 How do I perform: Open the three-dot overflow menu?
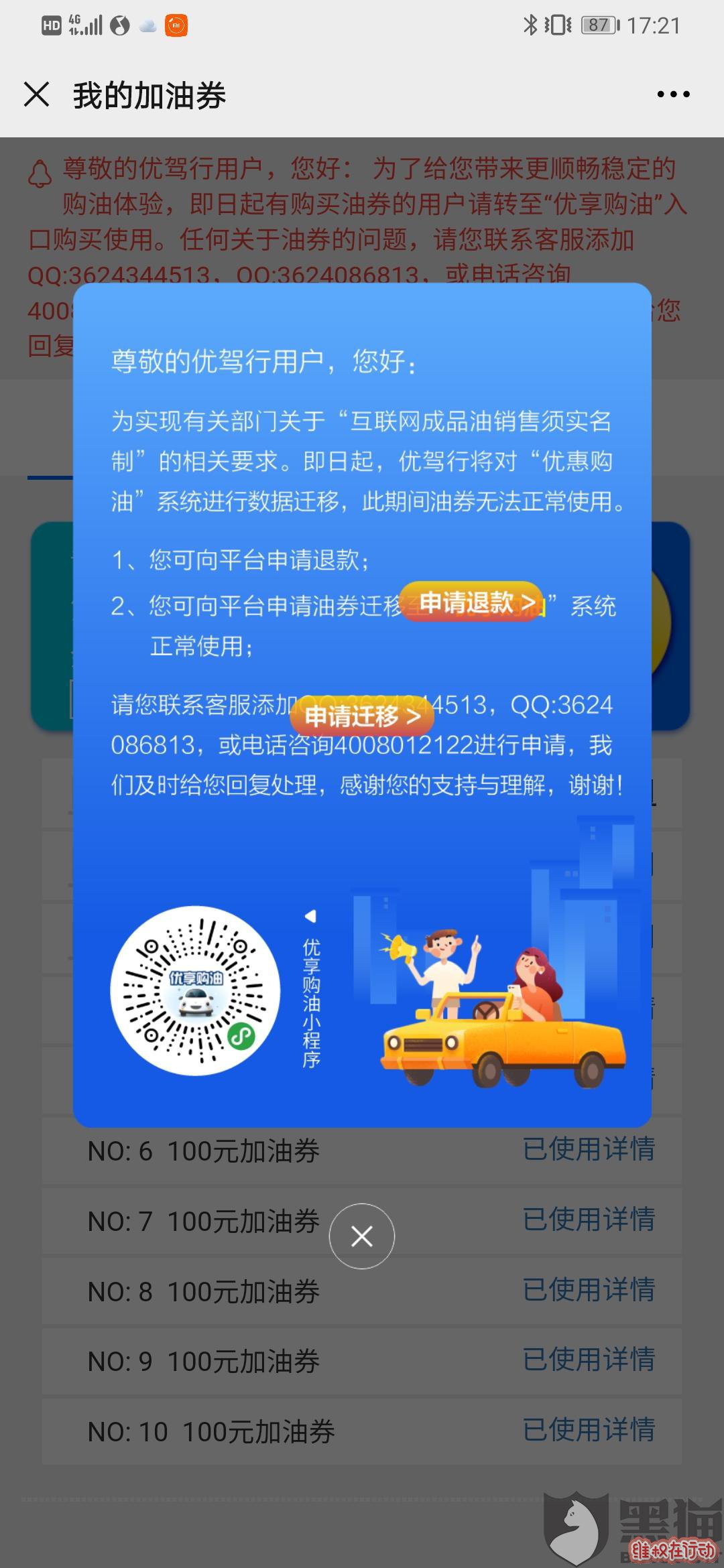point(673,94)
